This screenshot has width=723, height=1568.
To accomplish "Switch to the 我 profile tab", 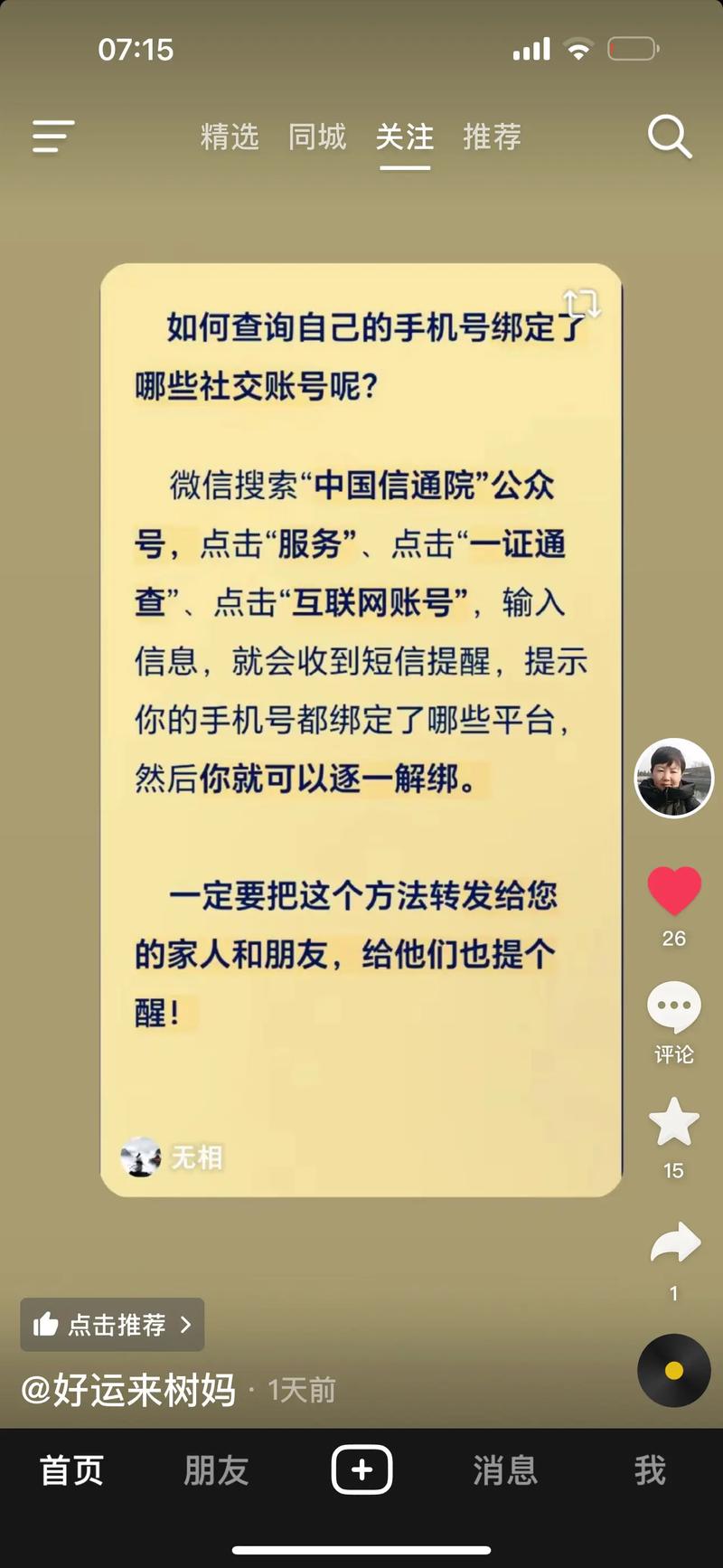I will (x=650, y=1470).
